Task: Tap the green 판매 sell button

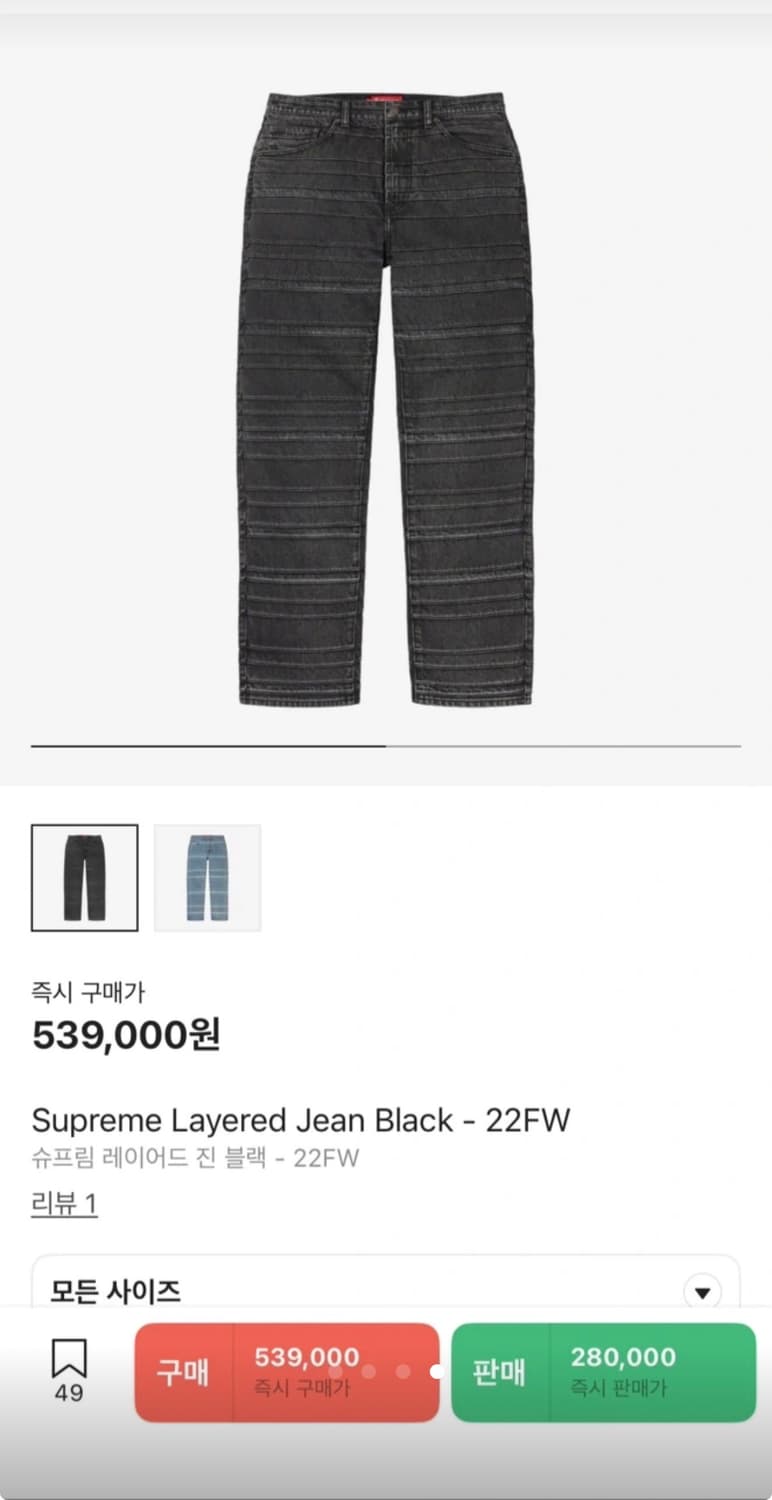Action: tap(603, 1372)
